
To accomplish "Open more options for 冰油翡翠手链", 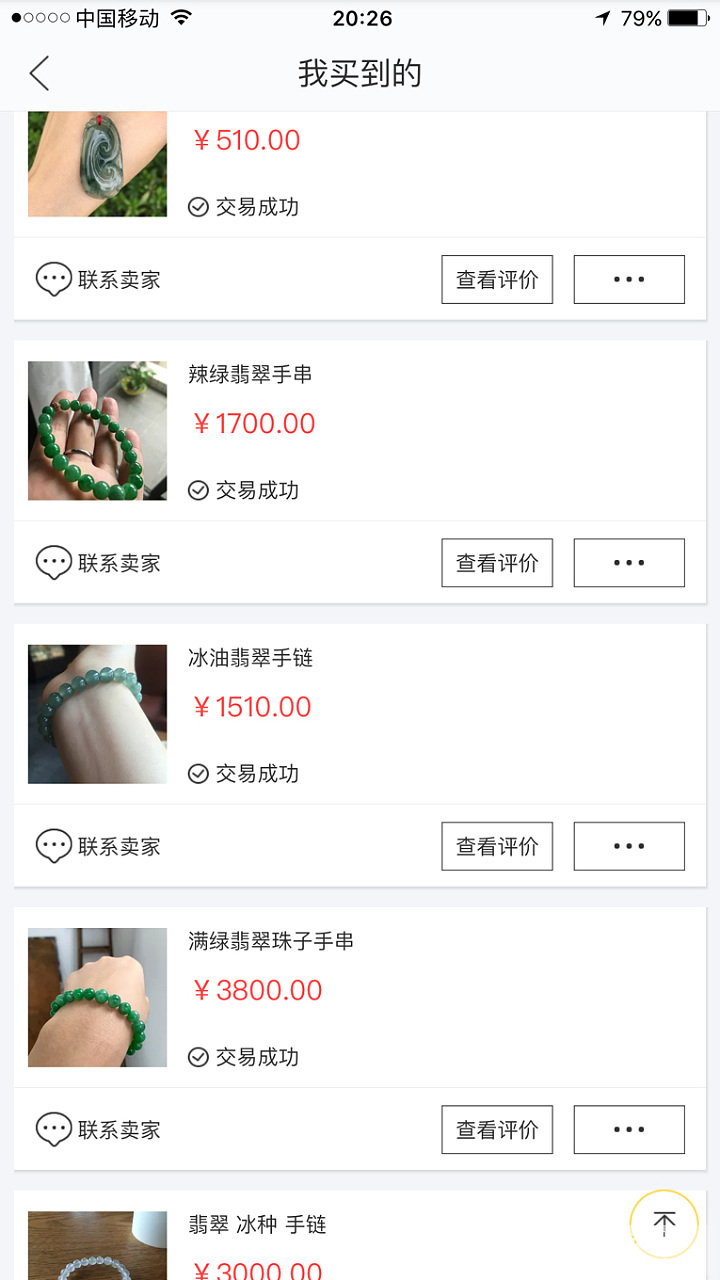I will pyautogui.click(x=629, y=846).
